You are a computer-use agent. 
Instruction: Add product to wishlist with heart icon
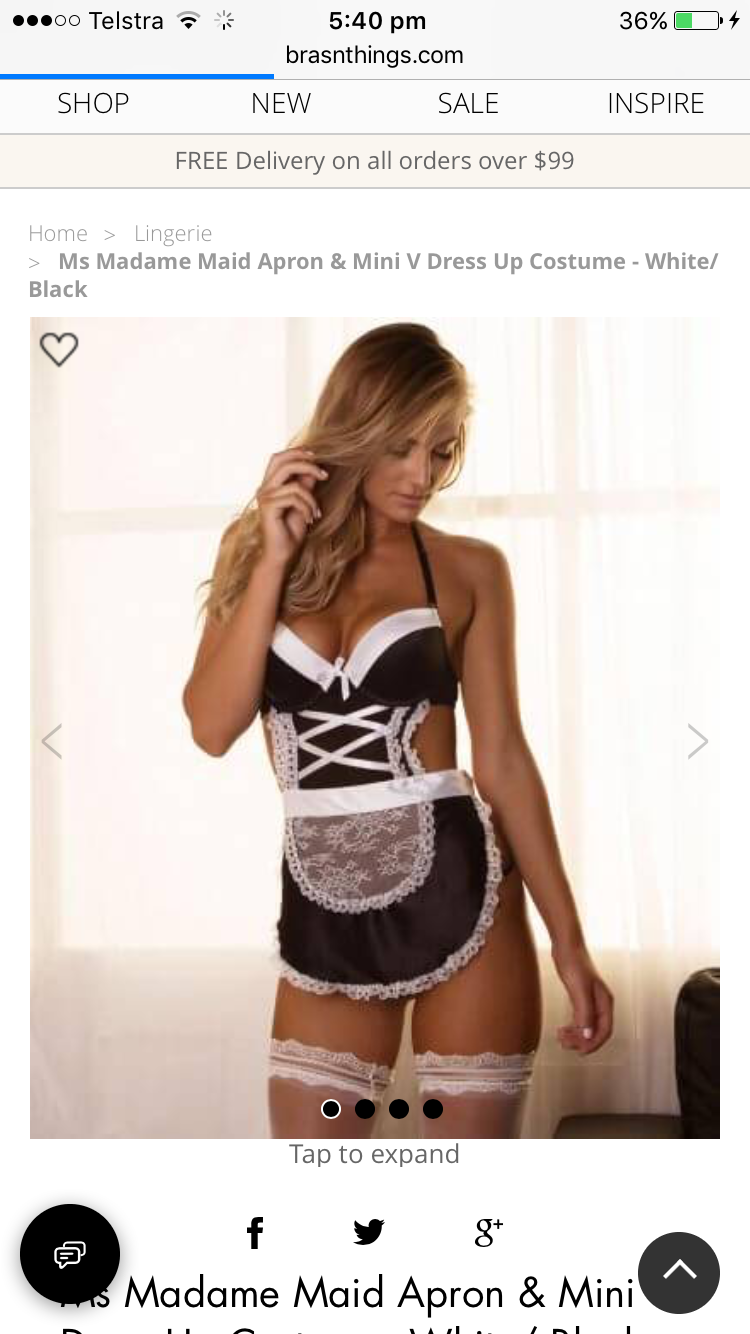(59, 349)
